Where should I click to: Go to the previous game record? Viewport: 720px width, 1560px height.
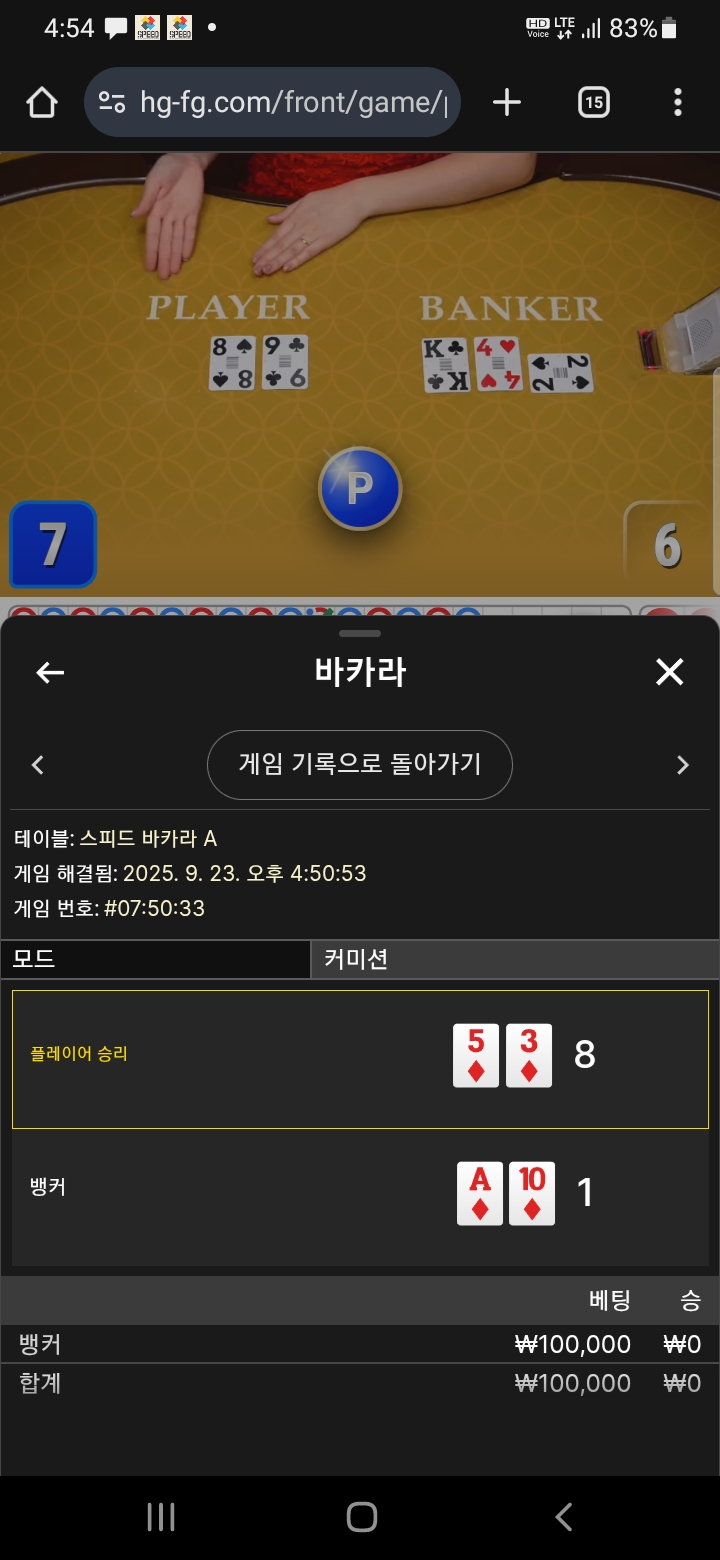tap(38, 765)
